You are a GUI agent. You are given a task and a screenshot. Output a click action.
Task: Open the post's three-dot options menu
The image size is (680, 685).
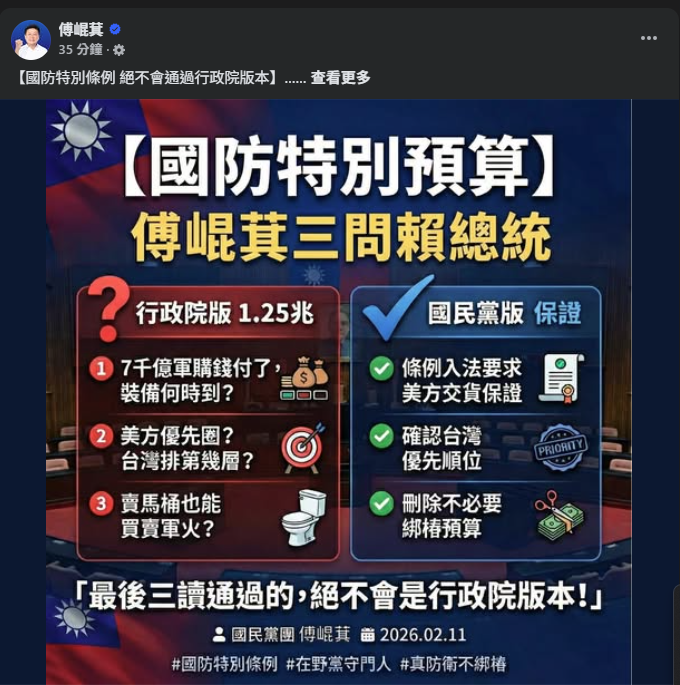click(x=649, y=38)
